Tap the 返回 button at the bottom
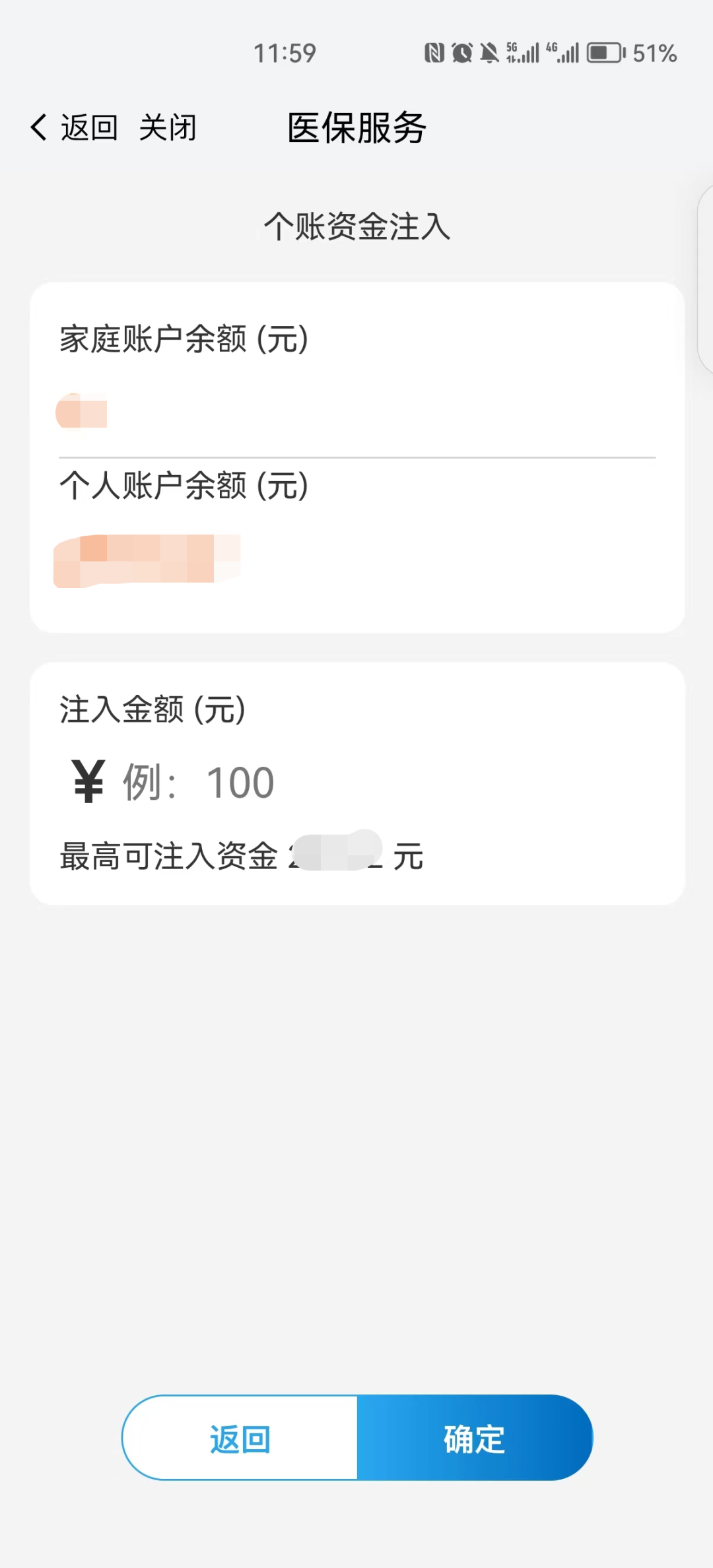Image resolution: width=713 pixels, height=1568 pixels. (240, 1439)
